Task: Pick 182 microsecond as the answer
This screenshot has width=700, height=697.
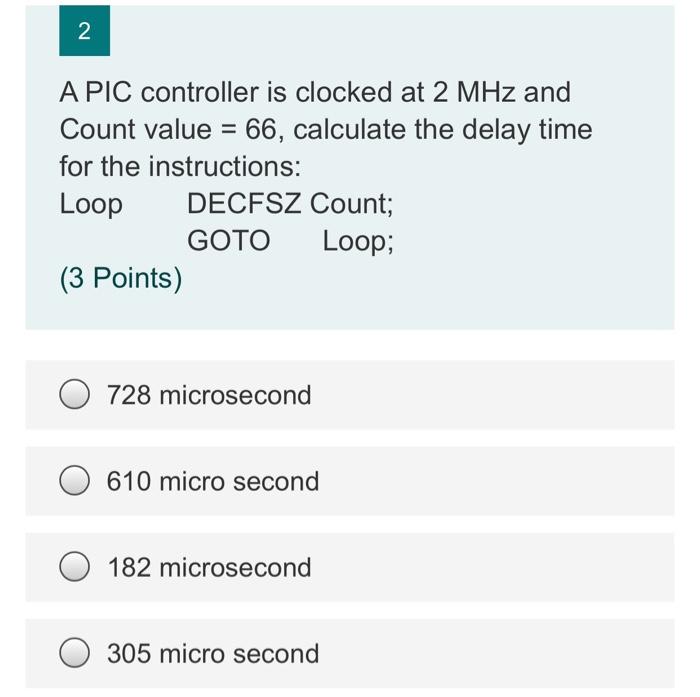Action: point(74,568)
